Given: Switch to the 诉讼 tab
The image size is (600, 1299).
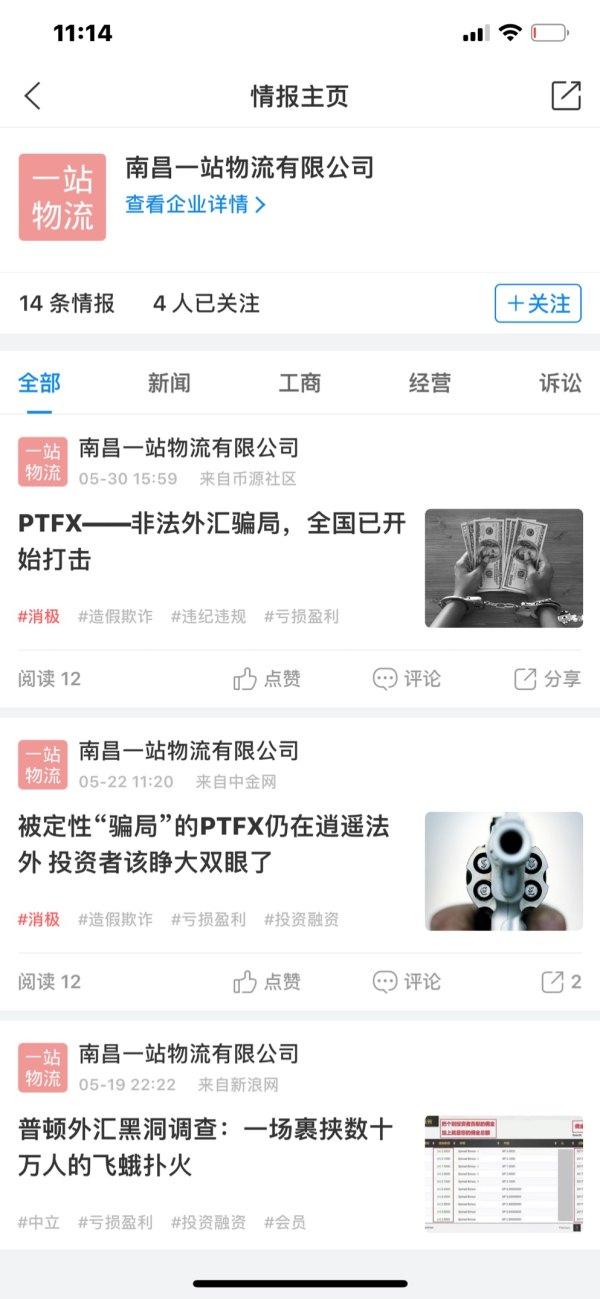Looking at the screenshot, I should coord(560,383).
